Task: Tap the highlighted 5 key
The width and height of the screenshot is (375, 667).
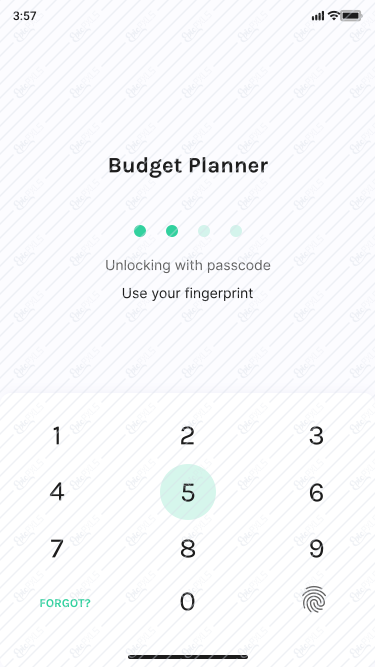Action: point(188,492)
